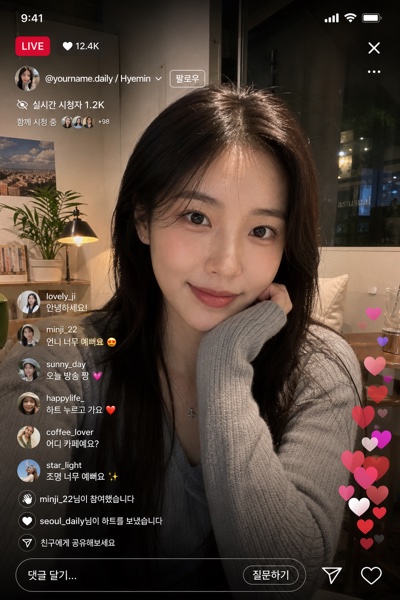
Task: Expand the dropdown next to Hyemin
Action: (158, 79)
